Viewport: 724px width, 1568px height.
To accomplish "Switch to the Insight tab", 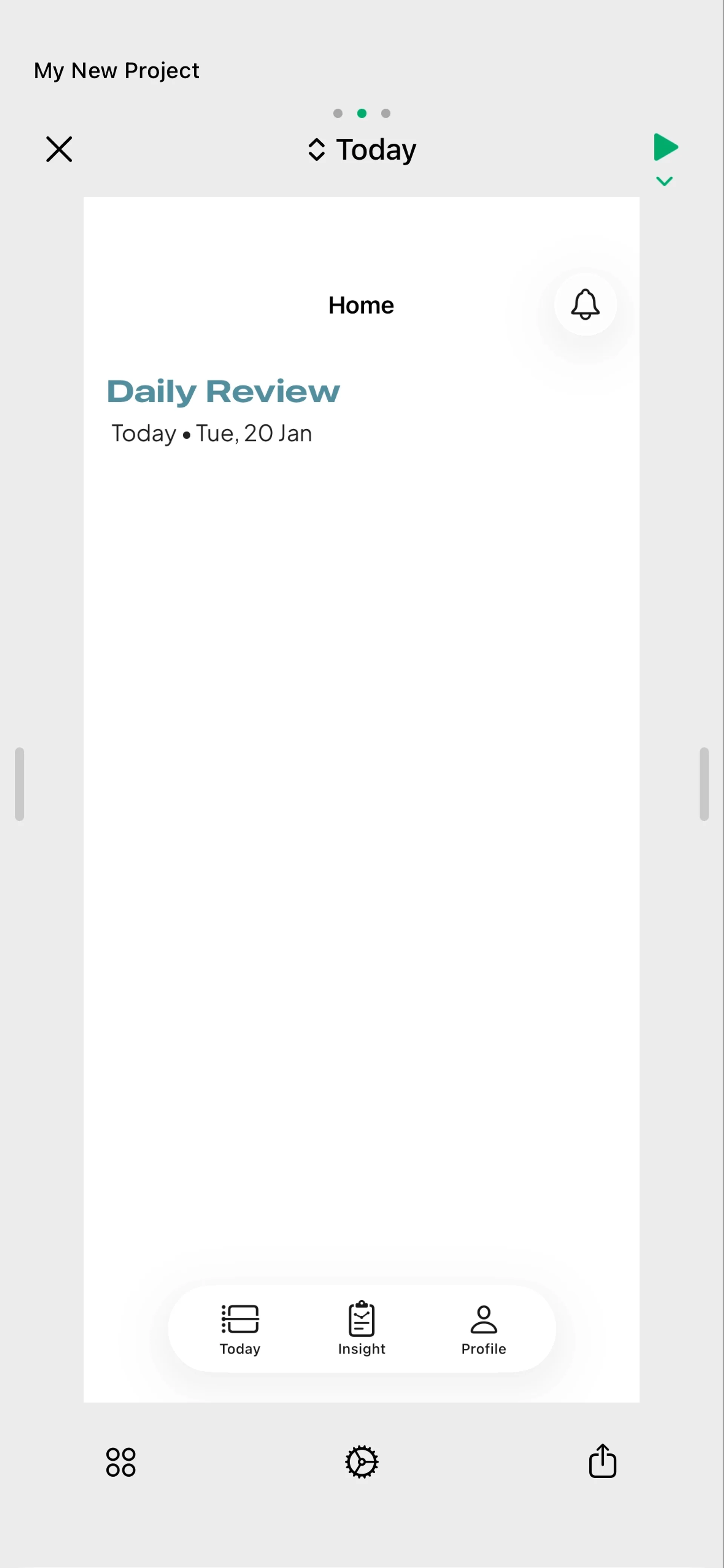I will coord(362,1329).
